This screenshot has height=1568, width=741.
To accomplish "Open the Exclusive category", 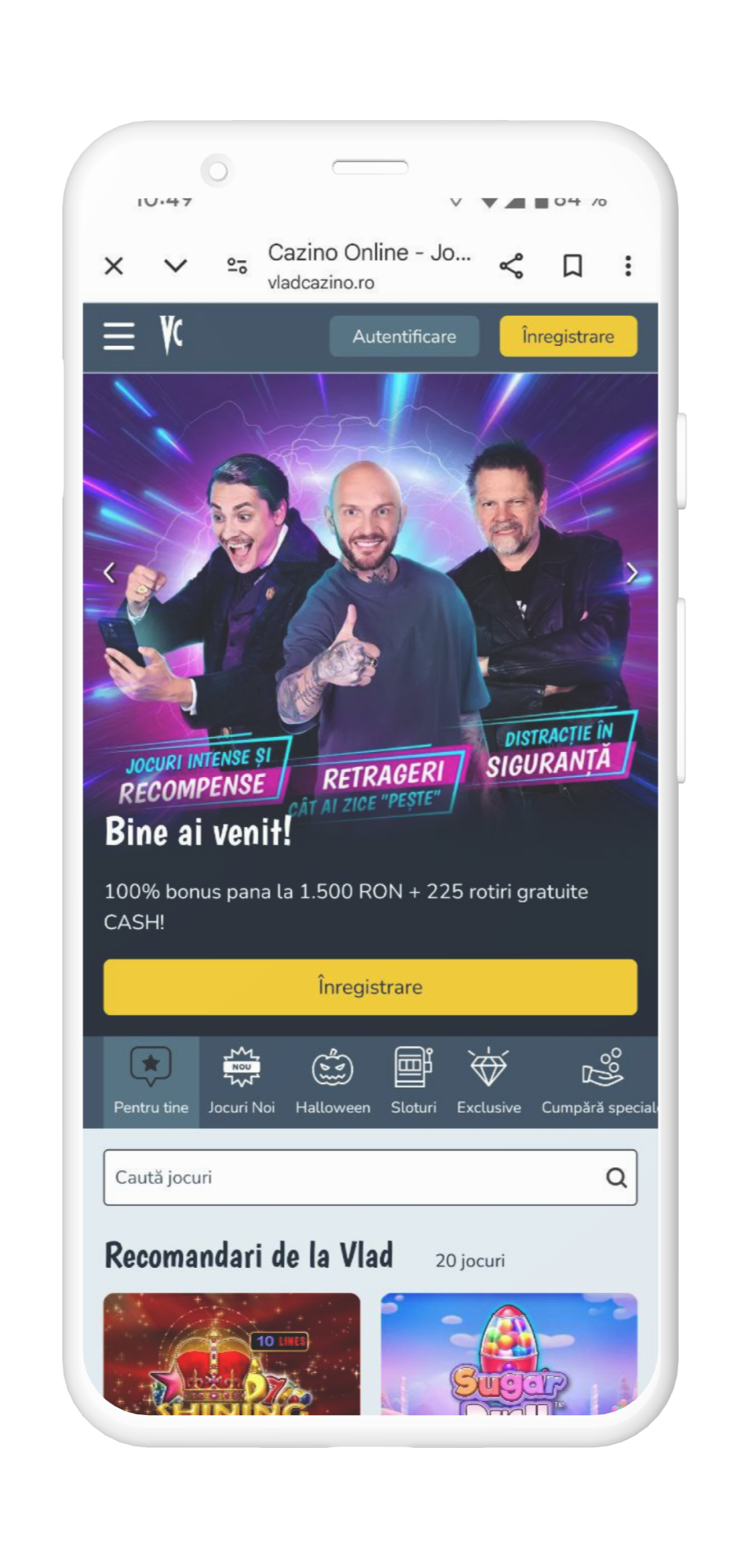I will 489,1082.
